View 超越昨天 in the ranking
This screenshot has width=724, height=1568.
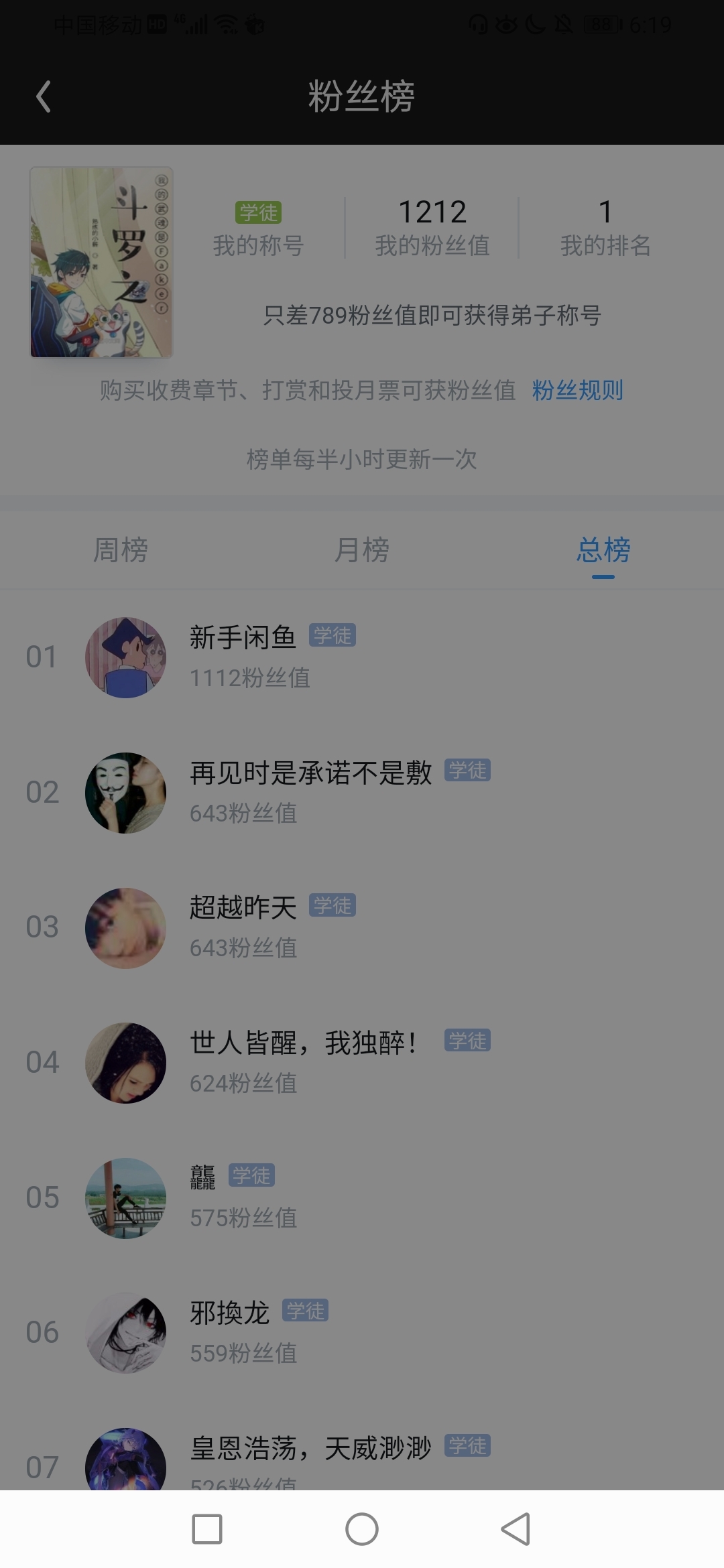point(362,928)
